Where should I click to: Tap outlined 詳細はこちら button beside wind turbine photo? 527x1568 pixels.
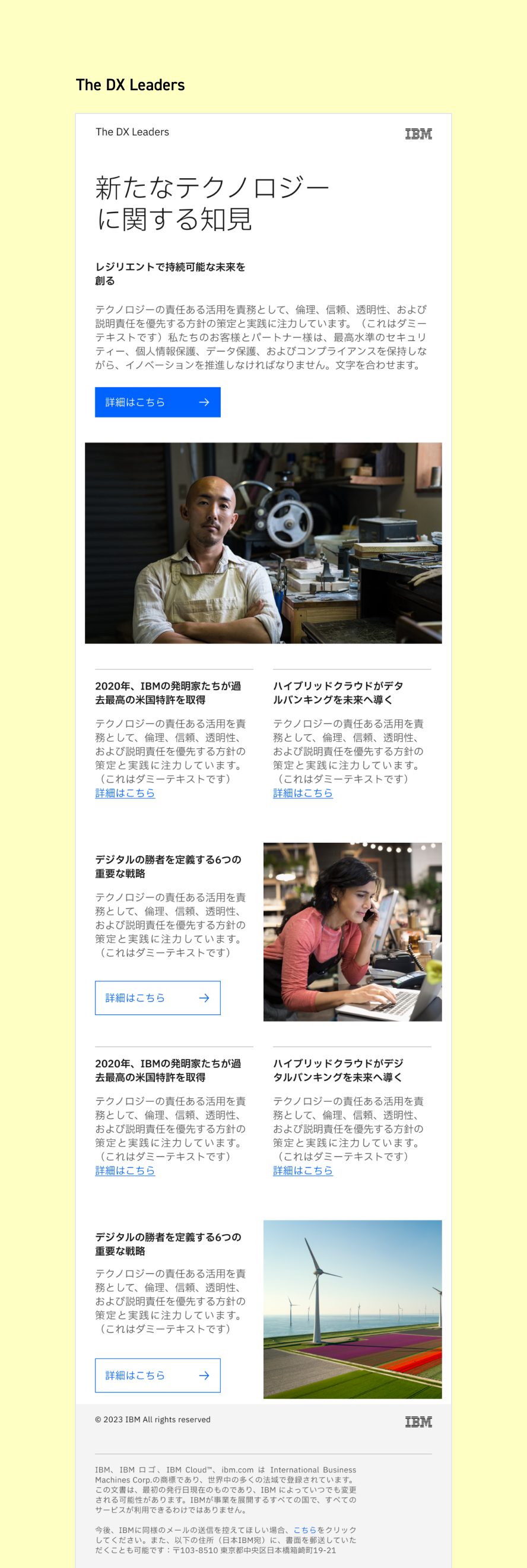tap(158, 1376)
